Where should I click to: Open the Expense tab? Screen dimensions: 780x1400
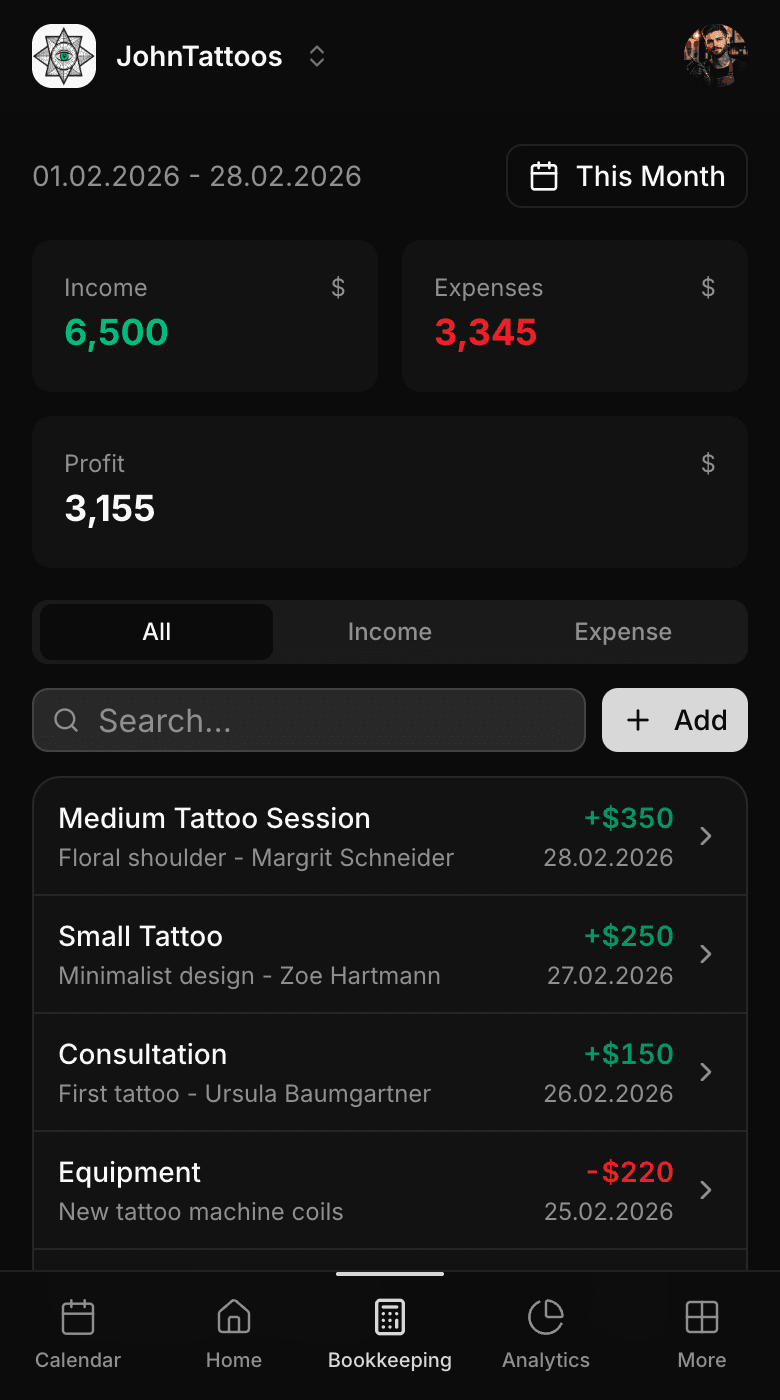[622, 631]
